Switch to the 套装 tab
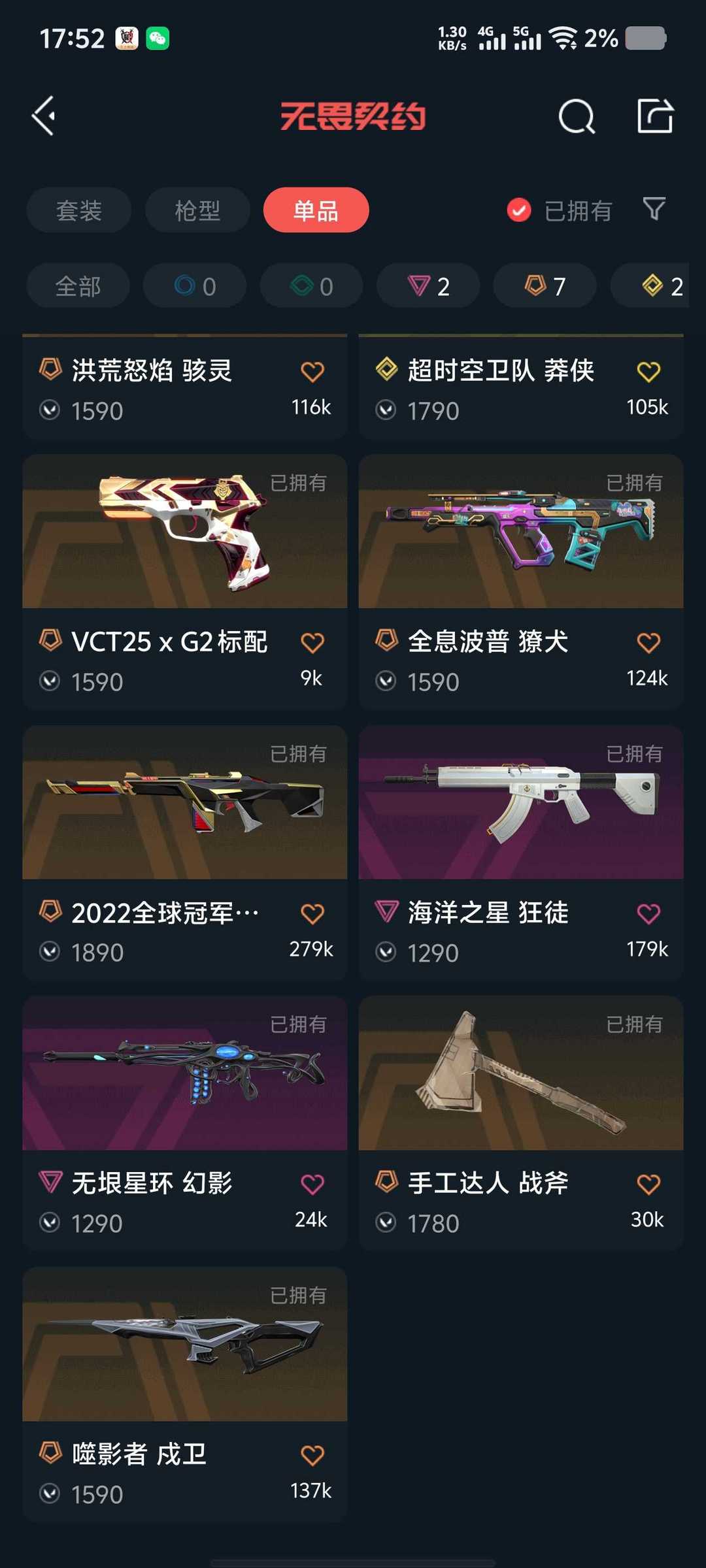 pos(78,209)
